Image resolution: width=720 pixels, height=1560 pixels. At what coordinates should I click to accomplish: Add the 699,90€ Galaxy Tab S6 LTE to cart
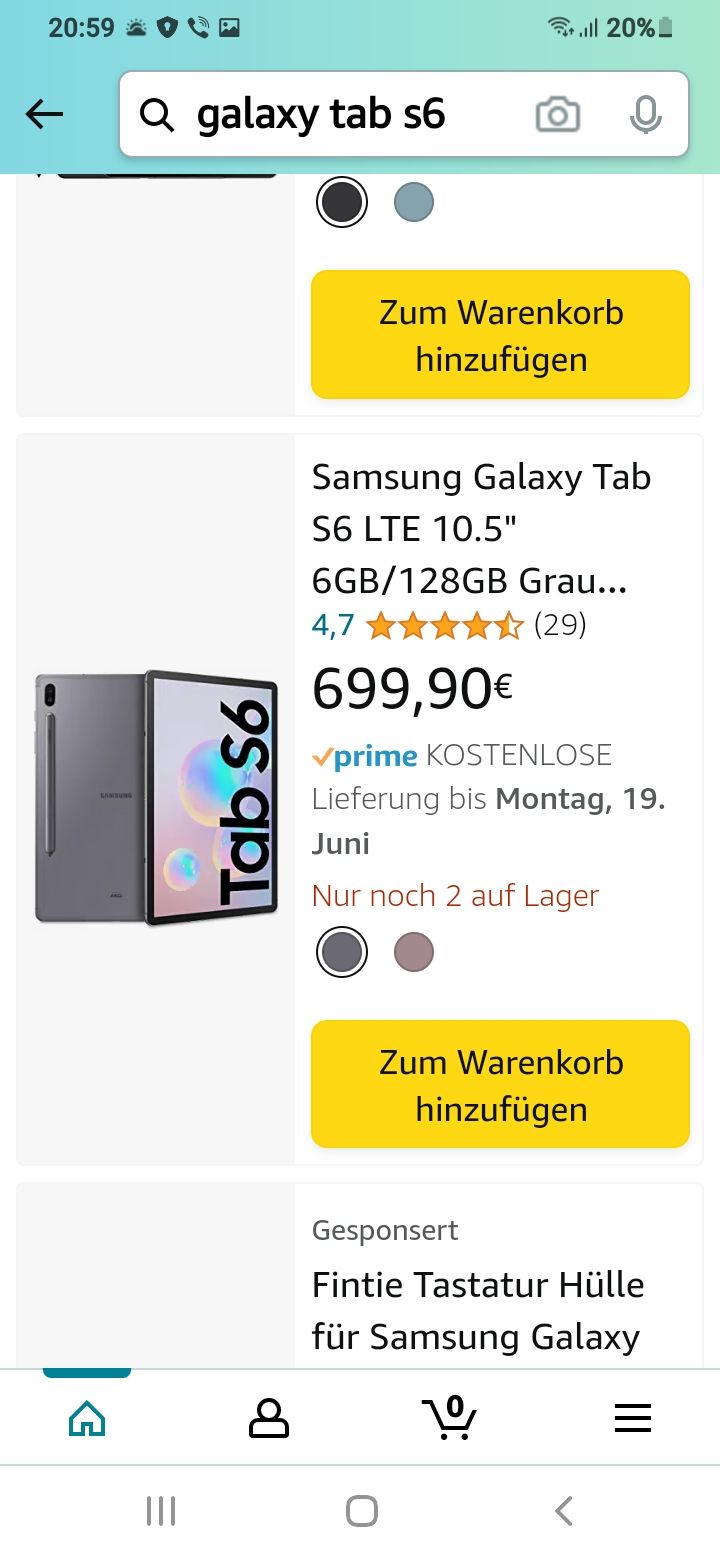tap(500, 1085)
